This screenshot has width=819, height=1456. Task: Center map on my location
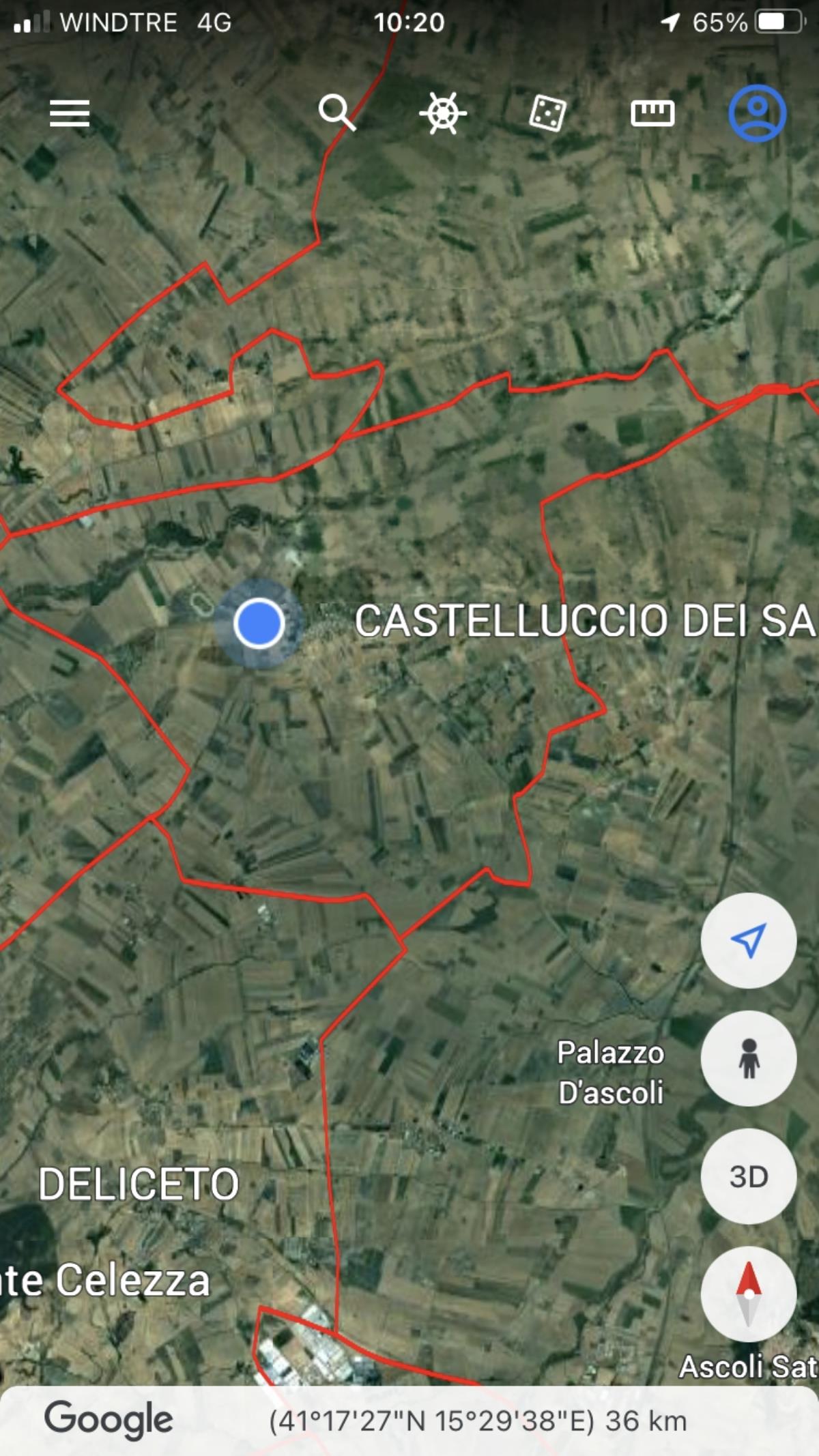(x=749, y=941)
